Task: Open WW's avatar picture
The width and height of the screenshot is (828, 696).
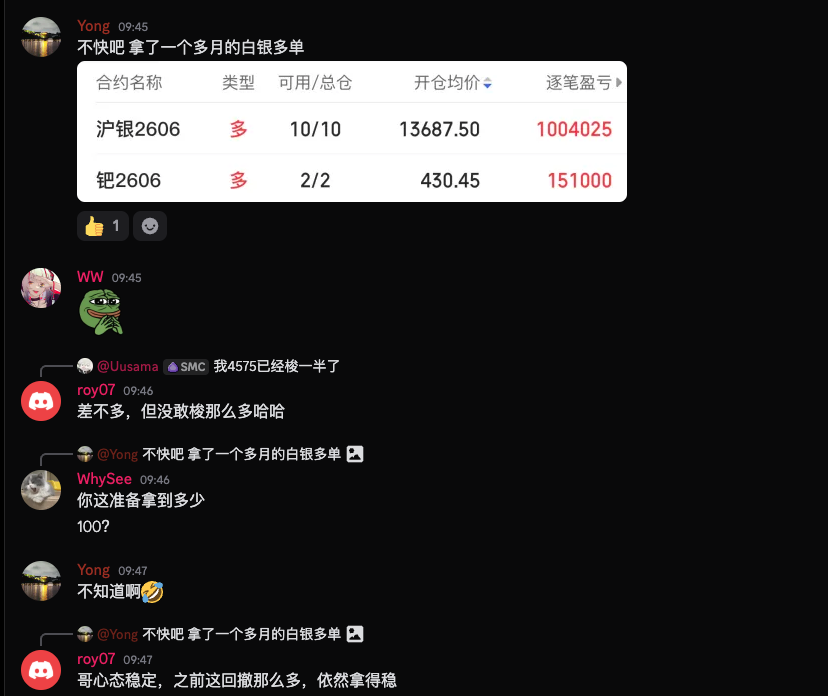Action: click(x=41, y=288)
